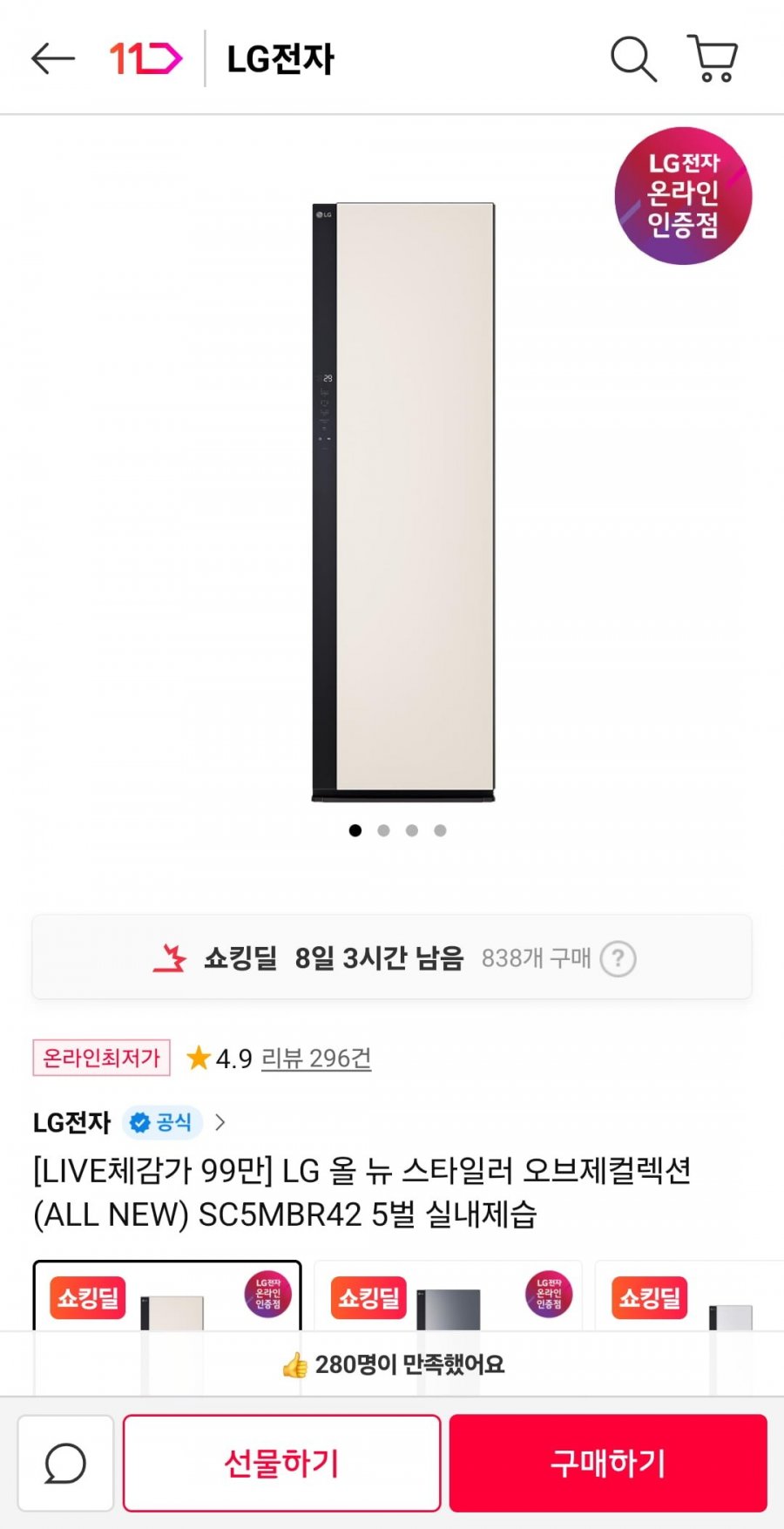Tap the shocking deal help question mark

pyautogui.click(x=618, y=959)
